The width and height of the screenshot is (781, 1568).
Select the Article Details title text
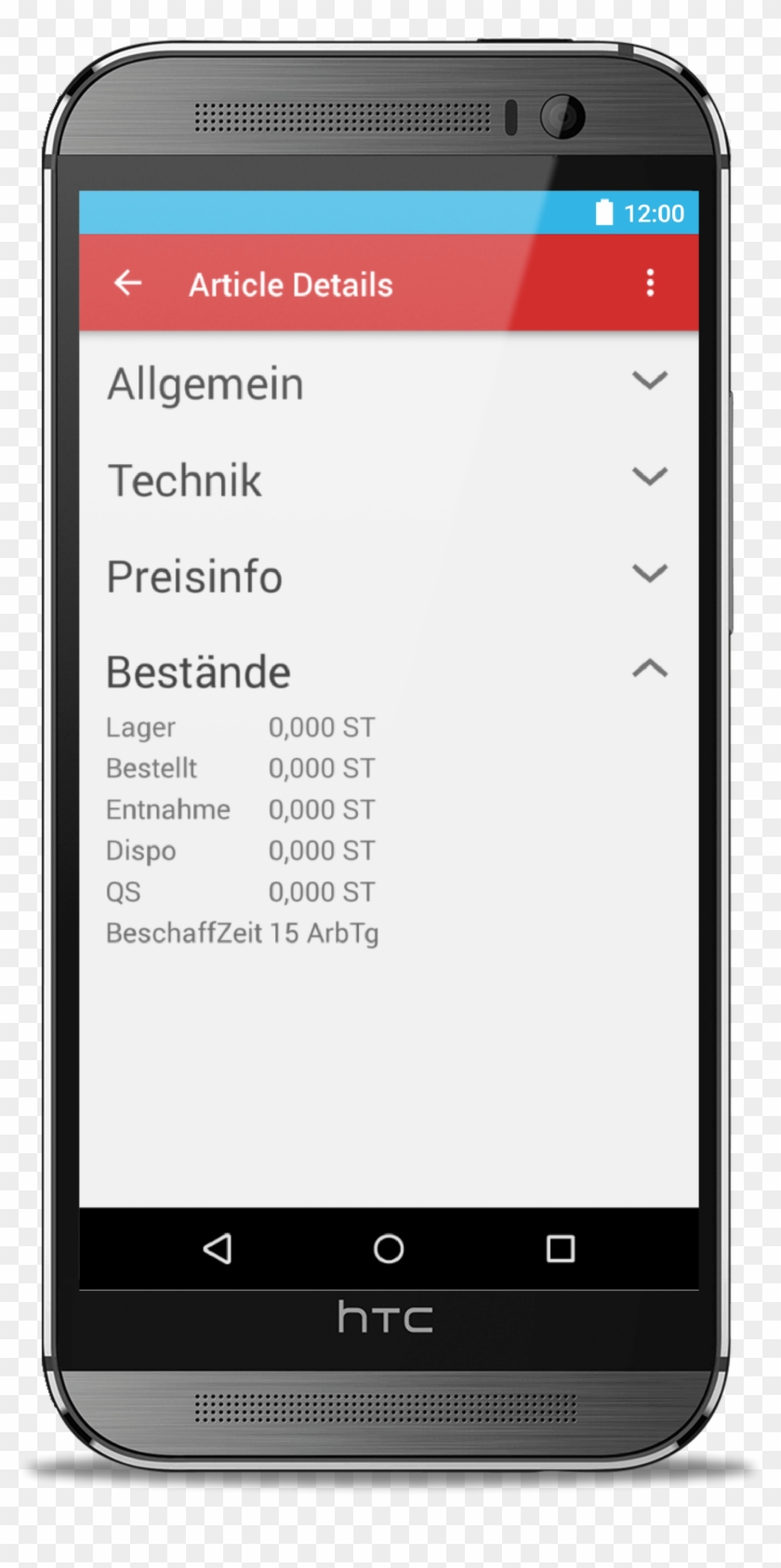(289, 284)
